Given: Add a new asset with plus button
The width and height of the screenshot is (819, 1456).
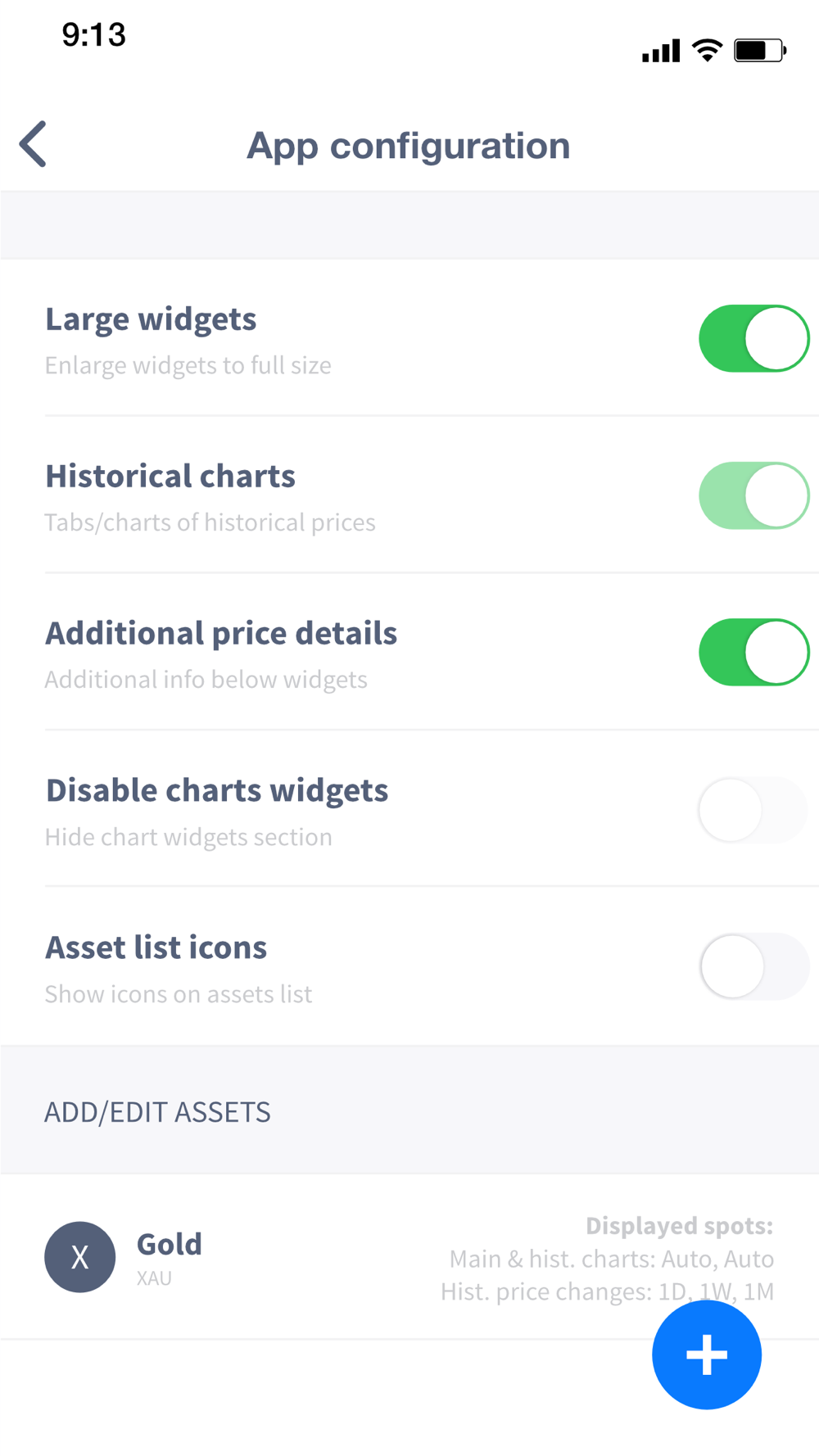Looking at the screenshot, I should [707, 1354].
